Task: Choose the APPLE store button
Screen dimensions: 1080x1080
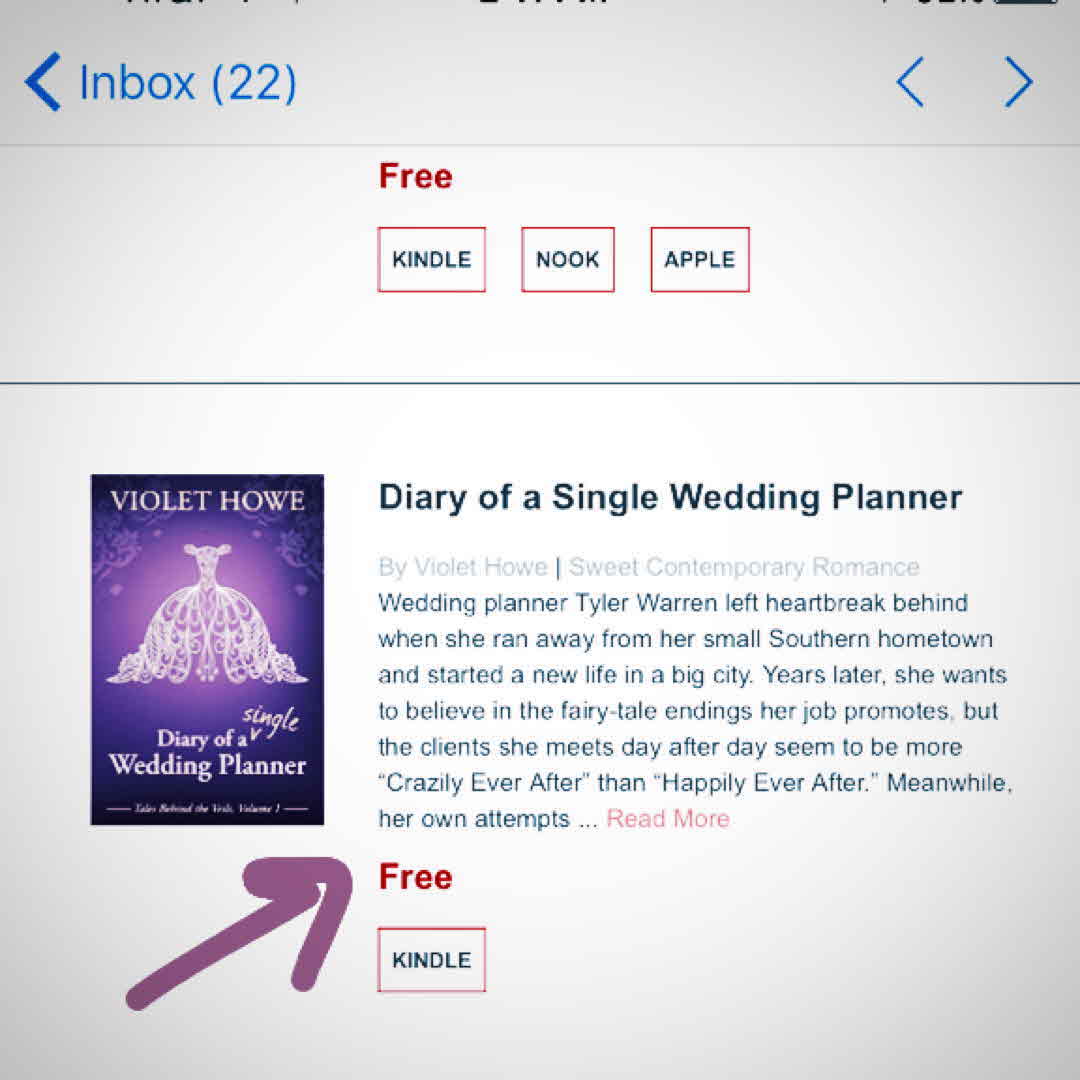Action: (x=699, y=259)
